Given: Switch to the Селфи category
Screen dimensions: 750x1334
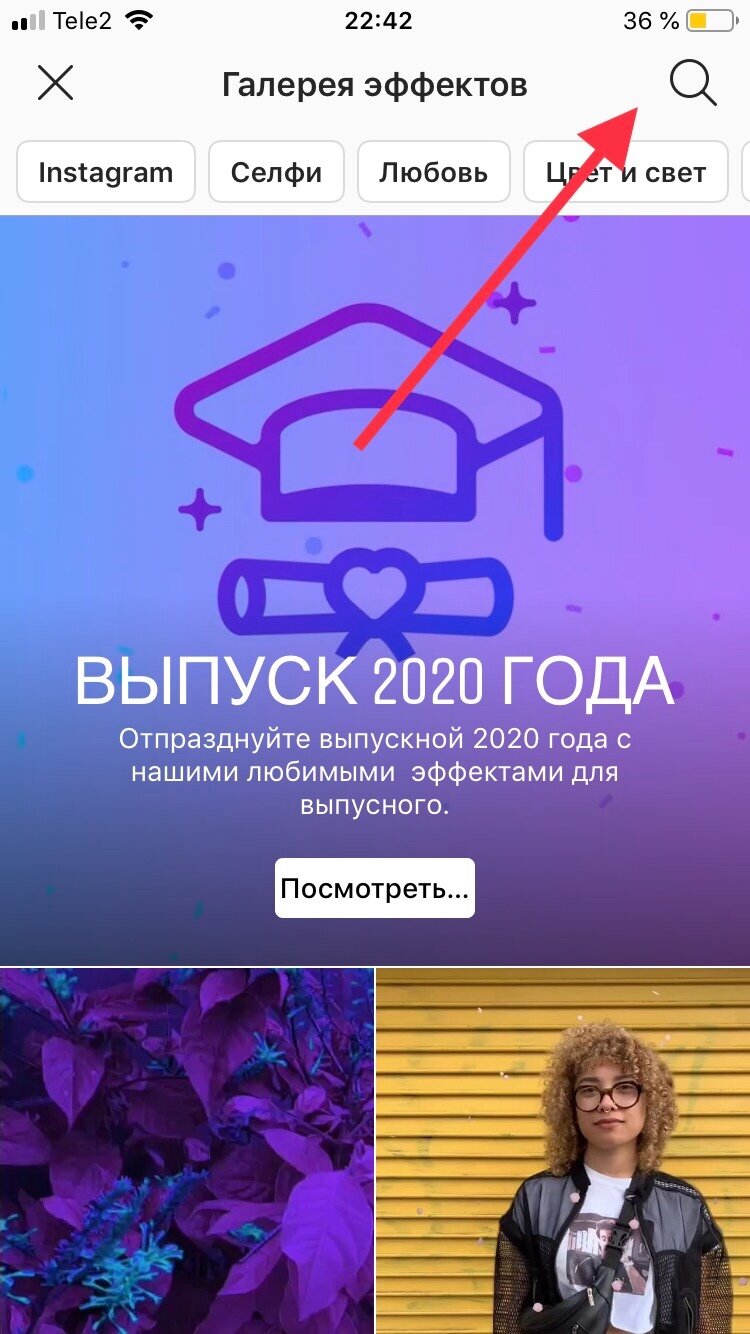Looking at the screenshot, I should [276, 172].
